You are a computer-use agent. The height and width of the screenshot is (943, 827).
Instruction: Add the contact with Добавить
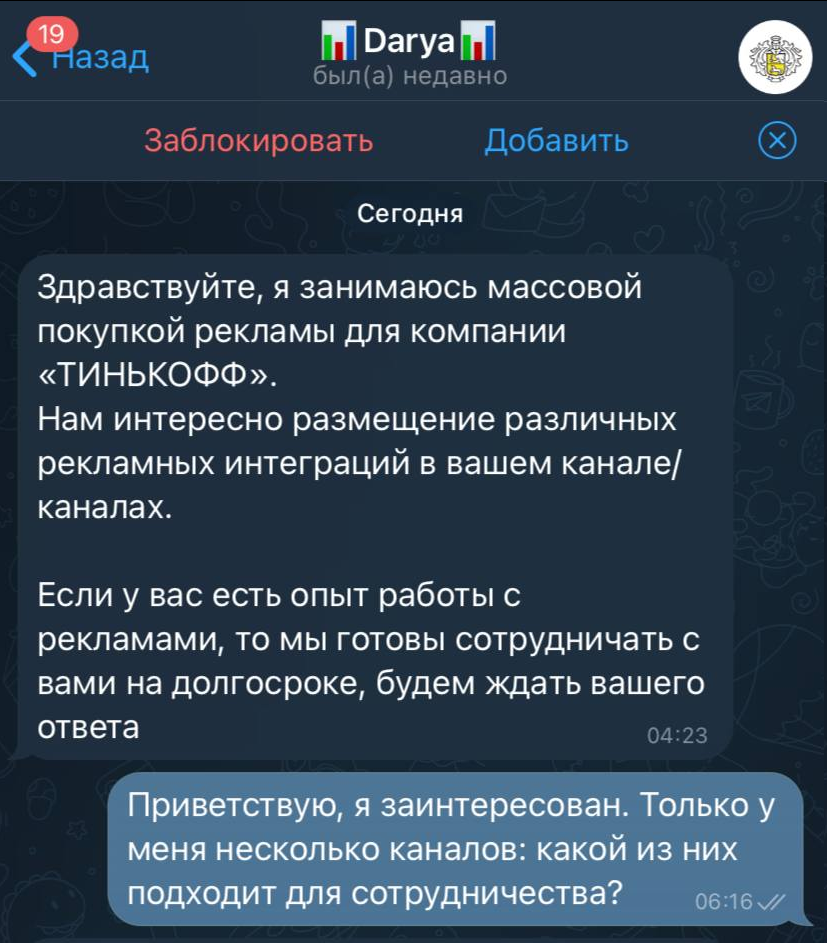(x=556, y=141)
